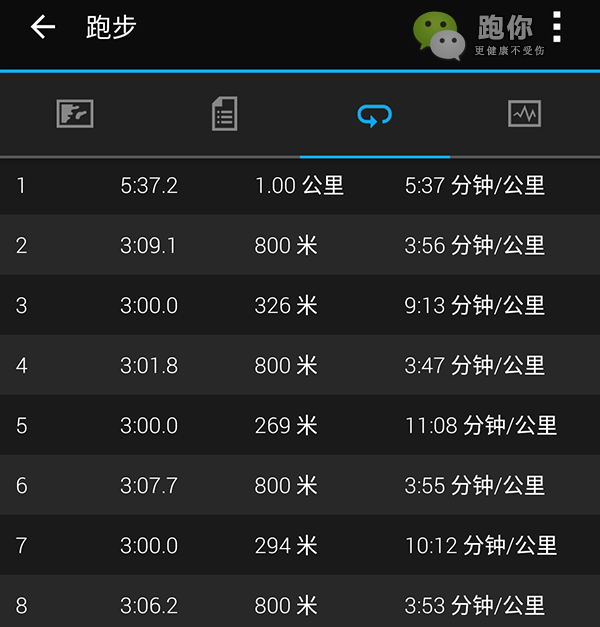600x627 pixels.
Task: Switch to the charts tab
Action: point(524,114)
